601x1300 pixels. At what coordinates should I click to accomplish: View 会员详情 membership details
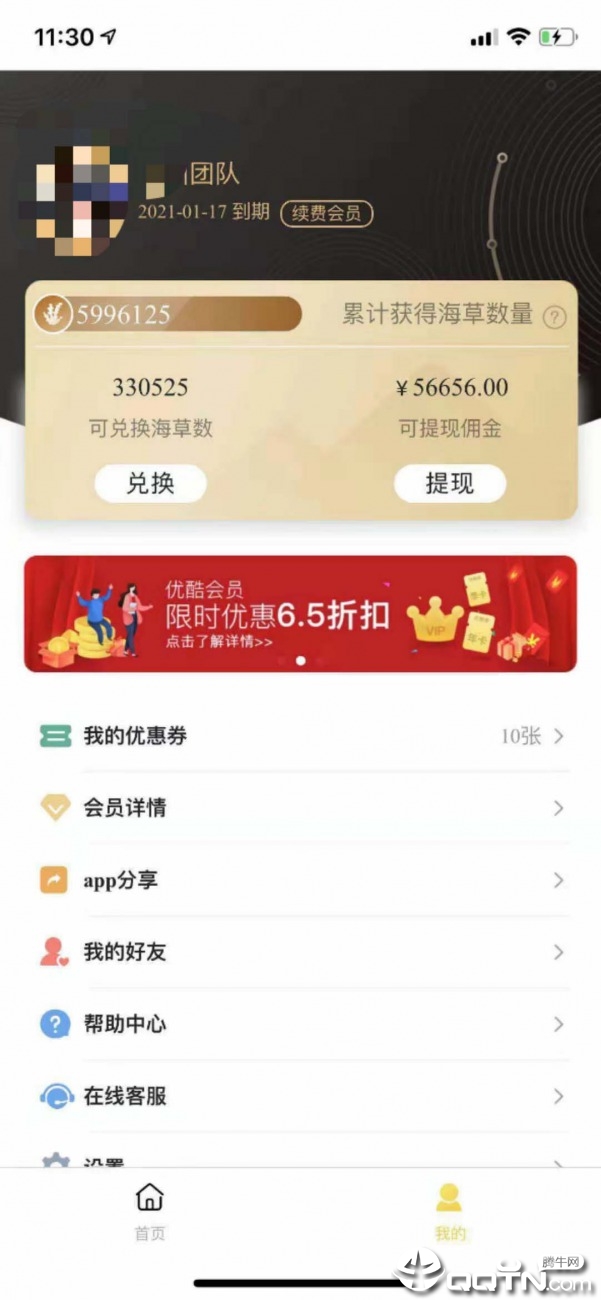click(x=300, y=808)
